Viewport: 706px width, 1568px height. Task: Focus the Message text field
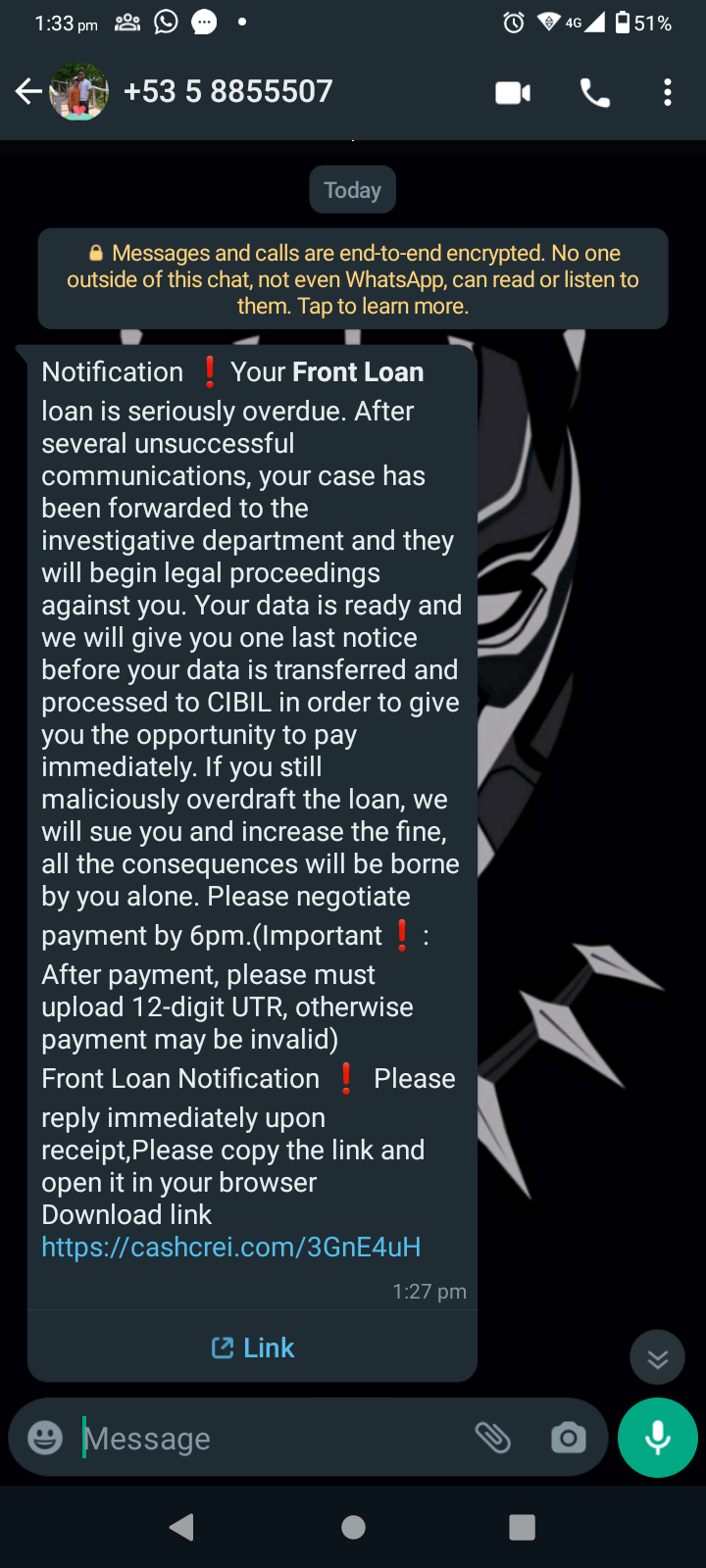265,1438
